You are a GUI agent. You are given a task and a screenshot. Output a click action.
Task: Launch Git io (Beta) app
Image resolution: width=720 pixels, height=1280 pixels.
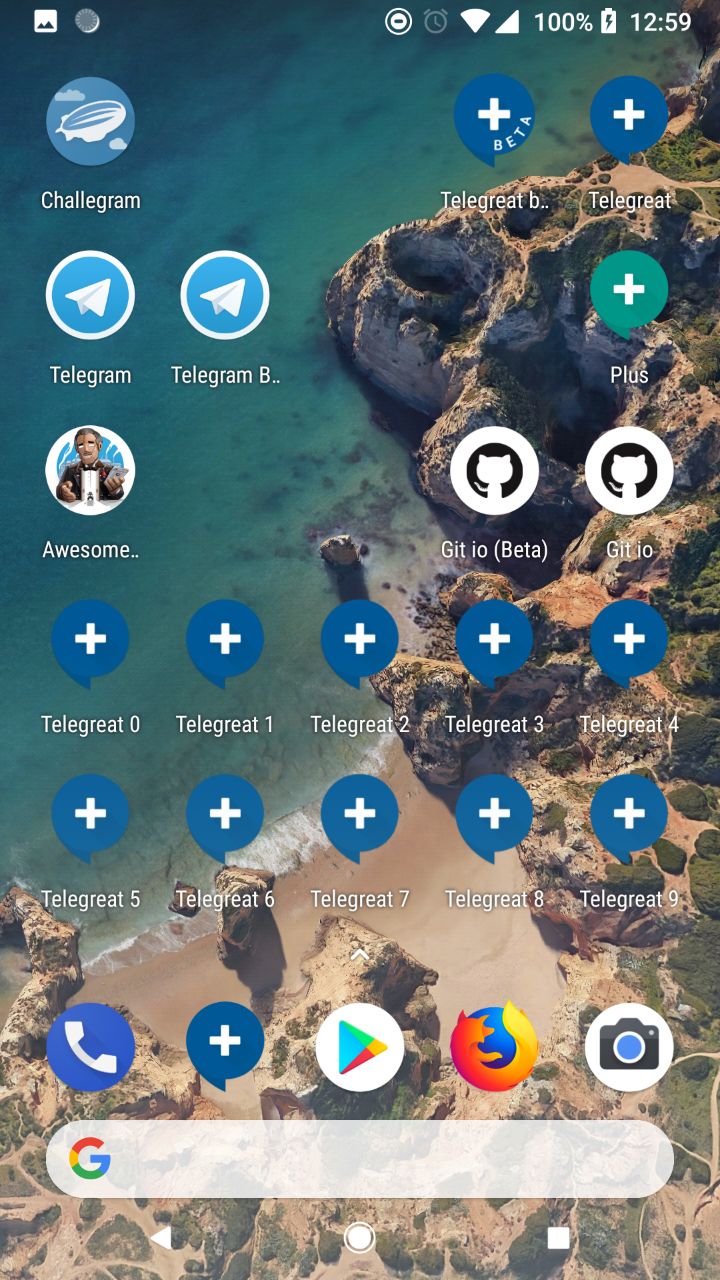click(x=494, y=470)
